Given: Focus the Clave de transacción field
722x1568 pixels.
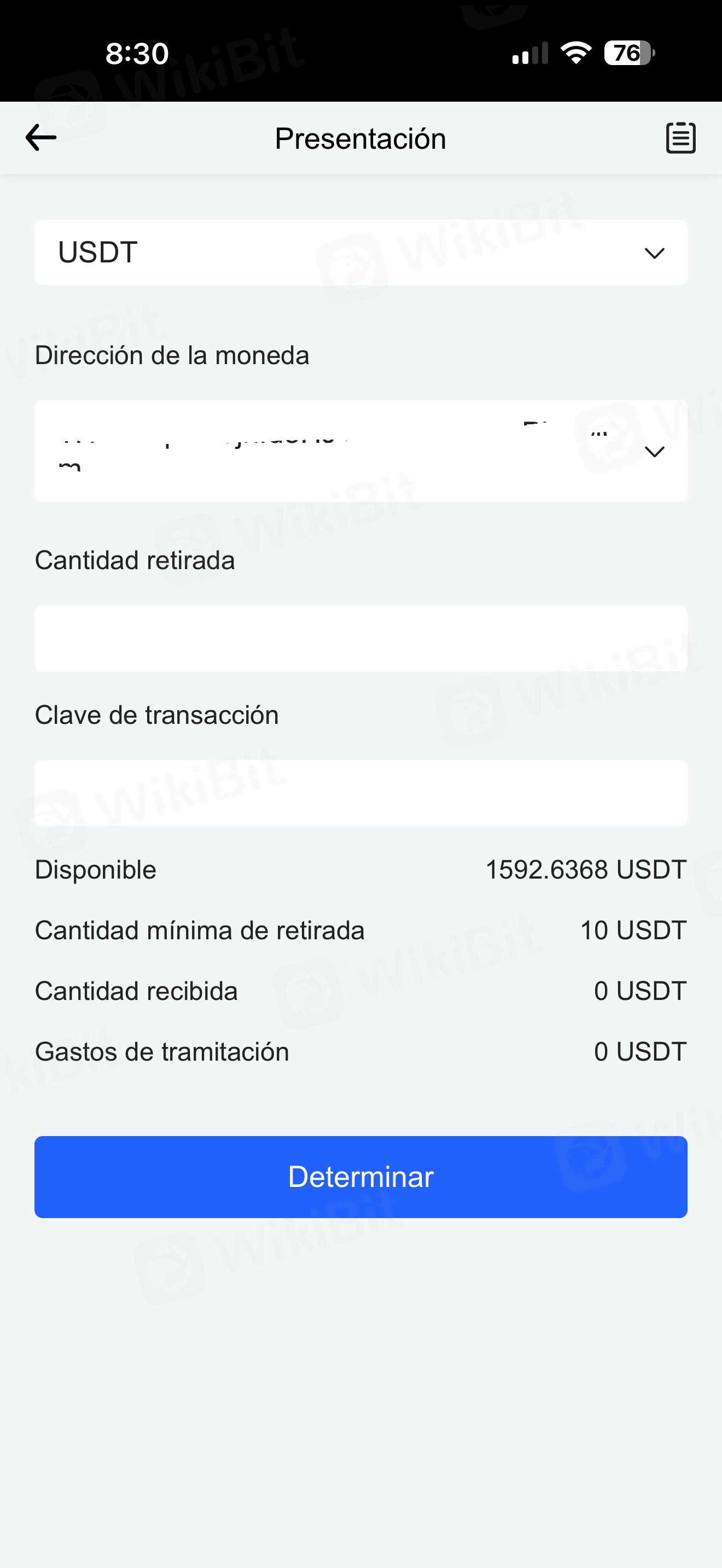Looking at the screenshot, I should tap(360, 793).
